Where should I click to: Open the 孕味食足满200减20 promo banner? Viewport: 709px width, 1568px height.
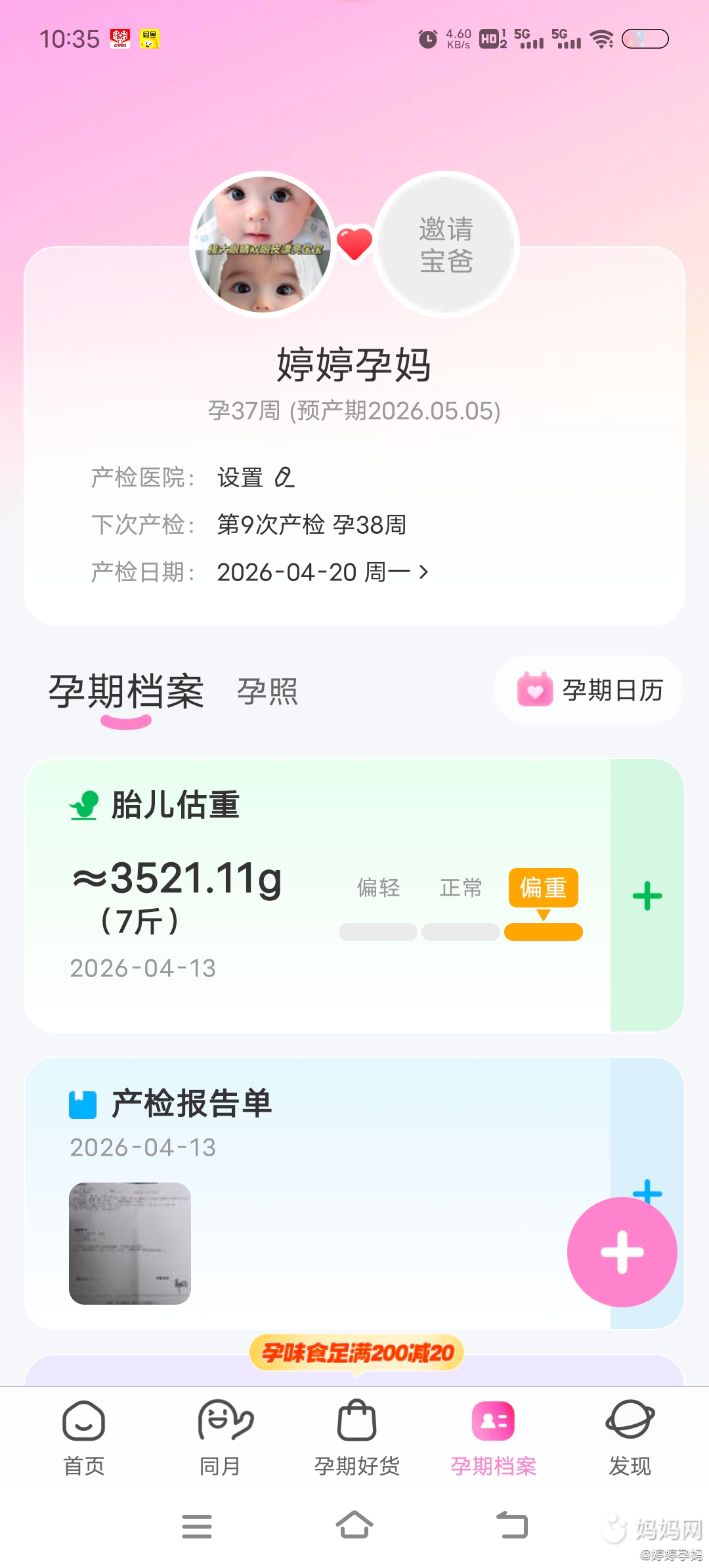(356, 1353)
